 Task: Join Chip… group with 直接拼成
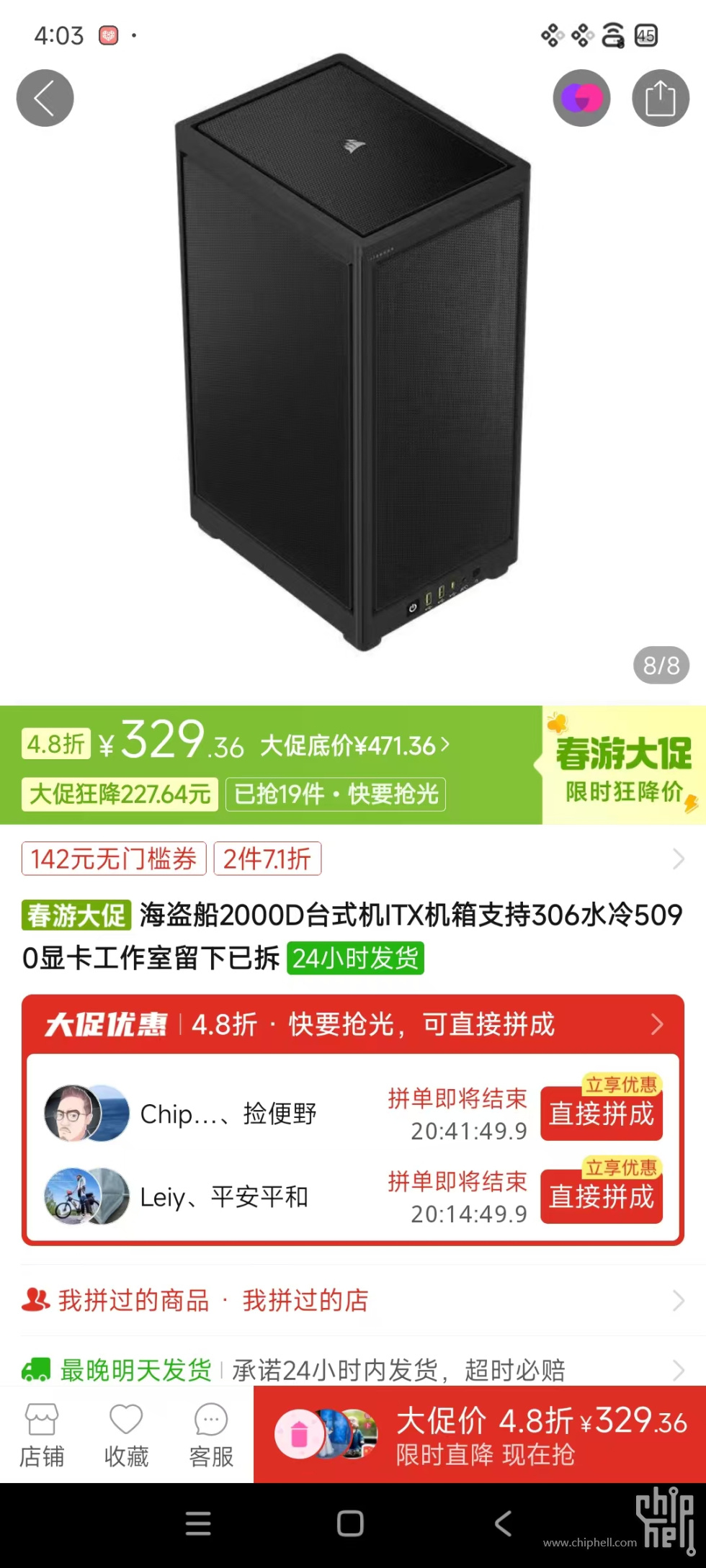tap(601, 1114)
